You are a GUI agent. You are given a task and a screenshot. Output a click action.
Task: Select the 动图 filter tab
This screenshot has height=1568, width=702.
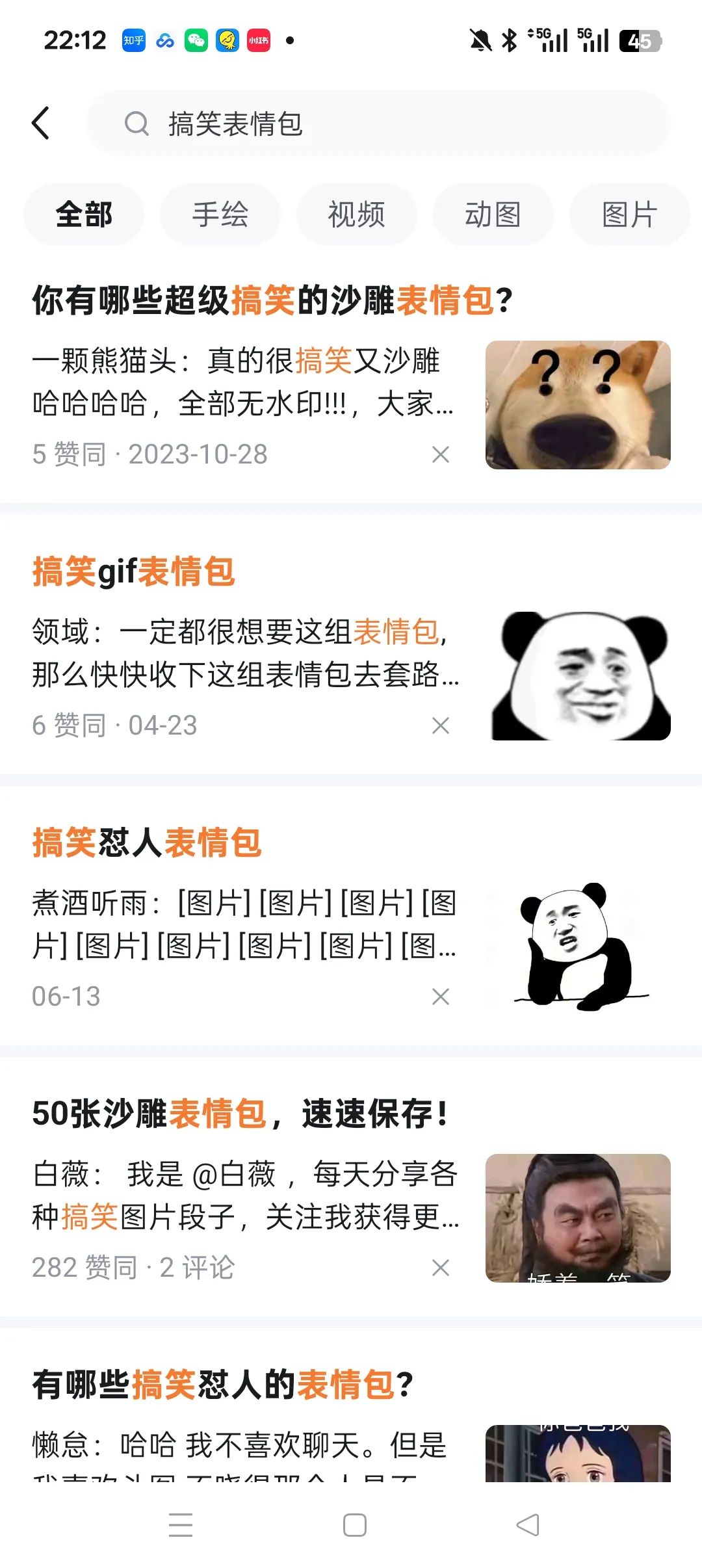coord(493,215)
